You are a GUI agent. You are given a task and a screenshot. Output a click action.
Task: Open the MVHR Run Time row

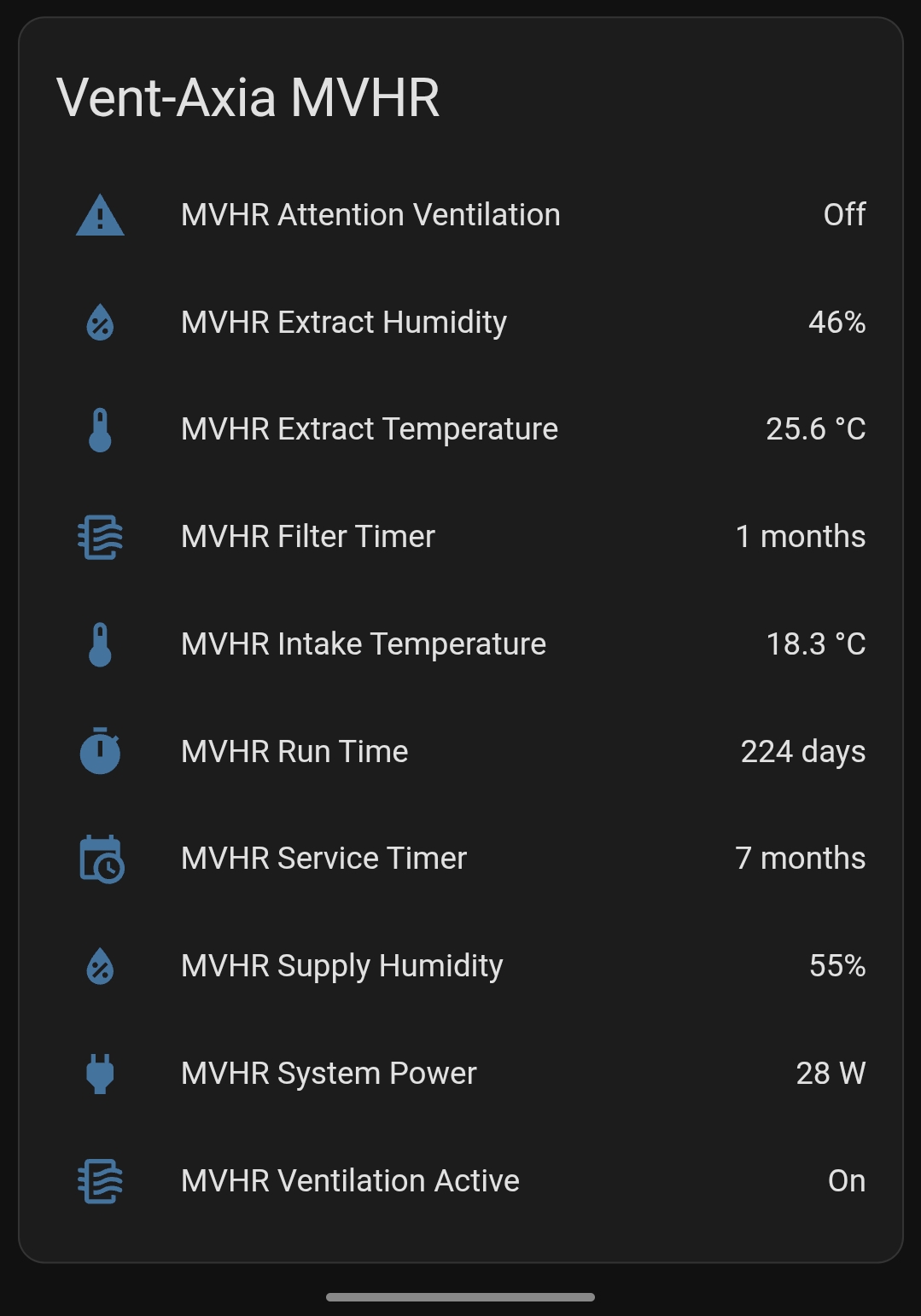point(294,752)
